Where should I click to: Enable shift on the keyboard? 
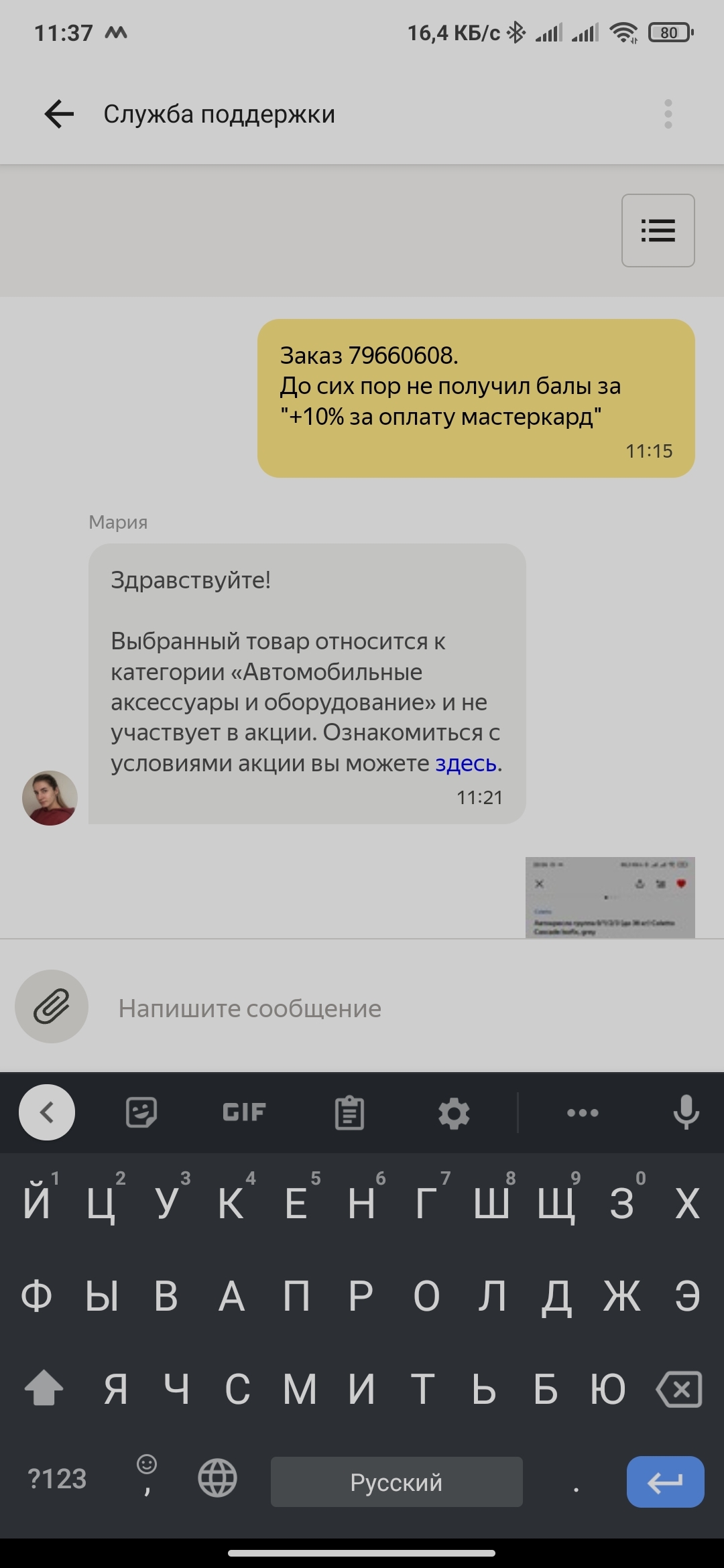pyautogui.click(x=44, y=1388)
